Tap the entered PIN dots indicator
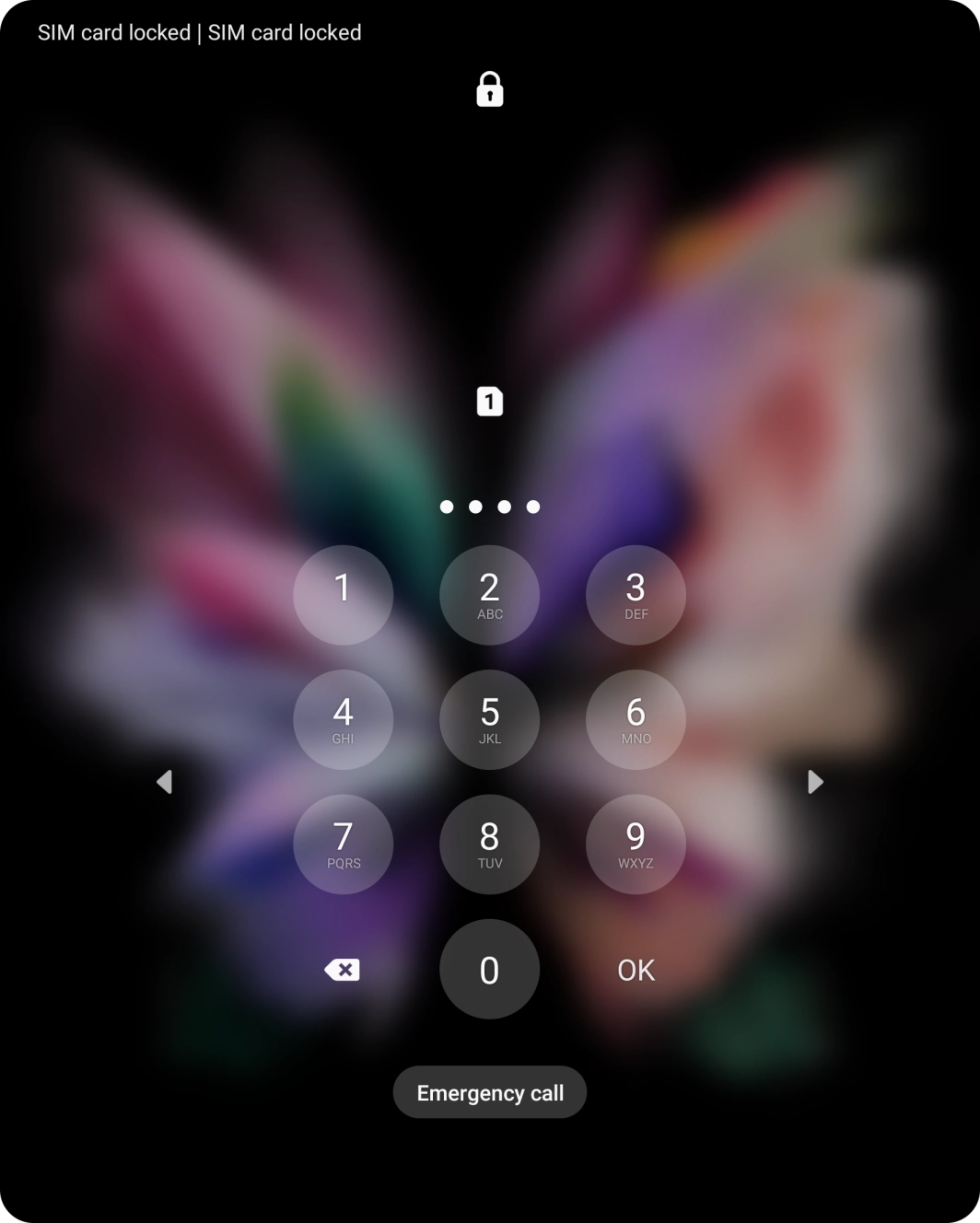The image size is (980, 1223). 489,506
